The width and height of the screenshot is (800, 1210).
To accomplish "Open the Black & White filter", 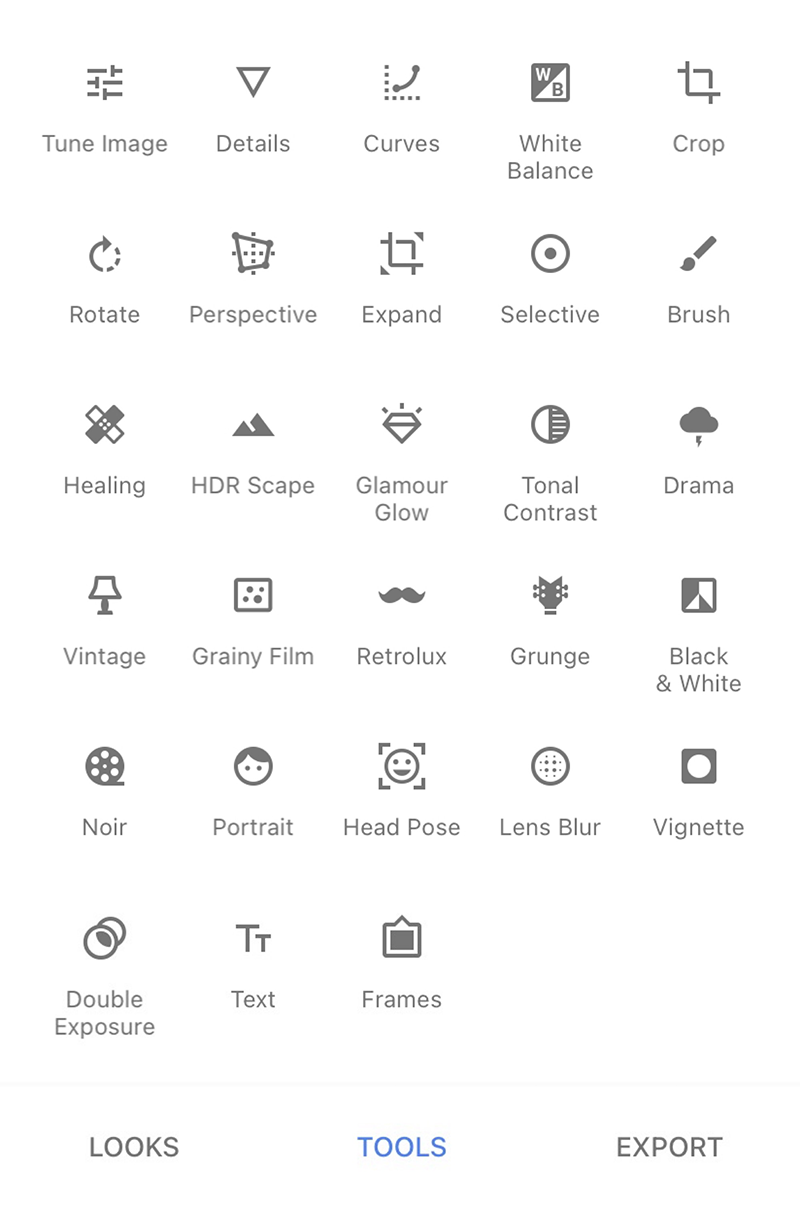I will [698, 620].
